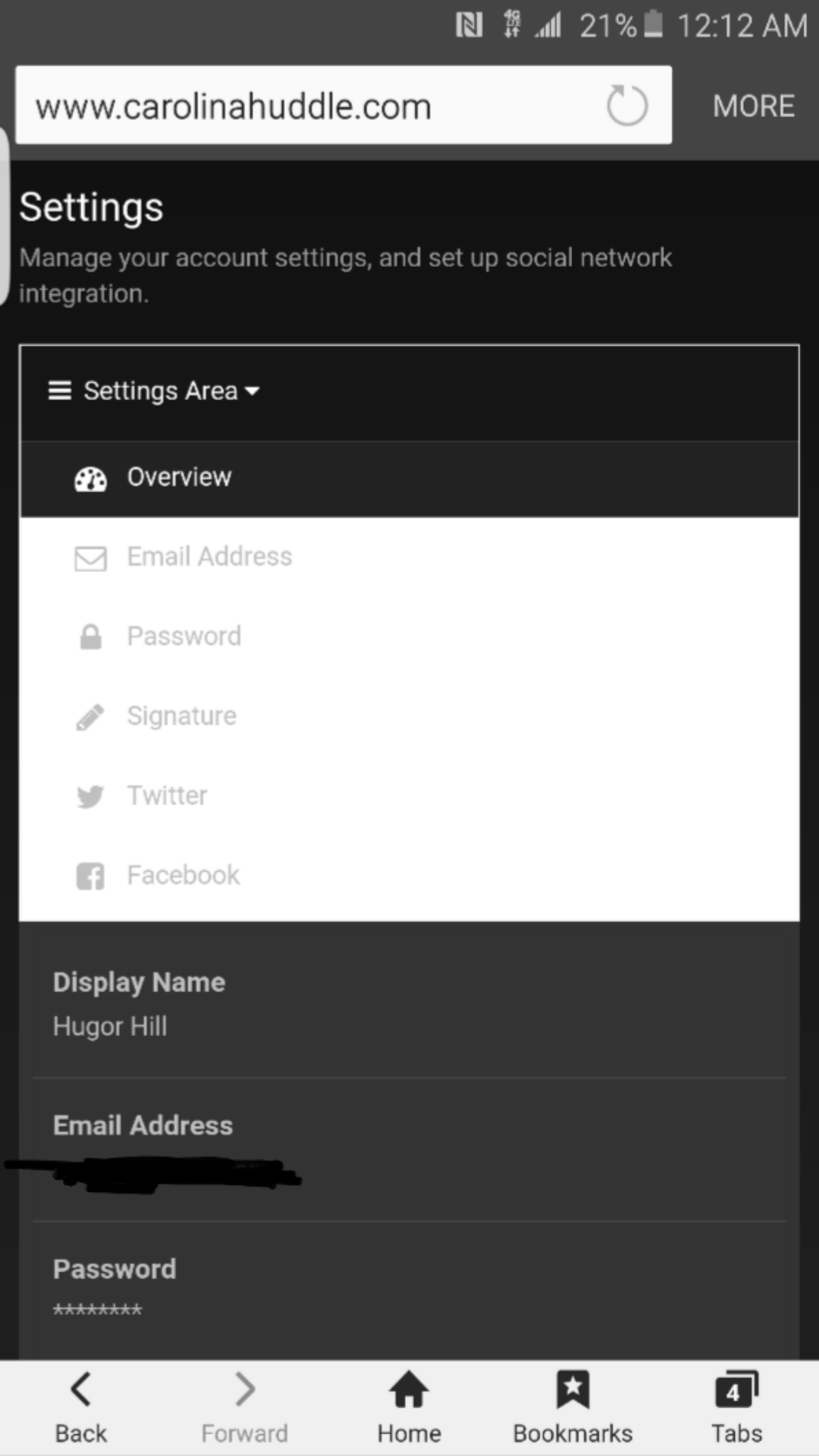Expand the Settings Area dropdown
The height and width of the screenshot is (1456, 819).
coord(154,391)
